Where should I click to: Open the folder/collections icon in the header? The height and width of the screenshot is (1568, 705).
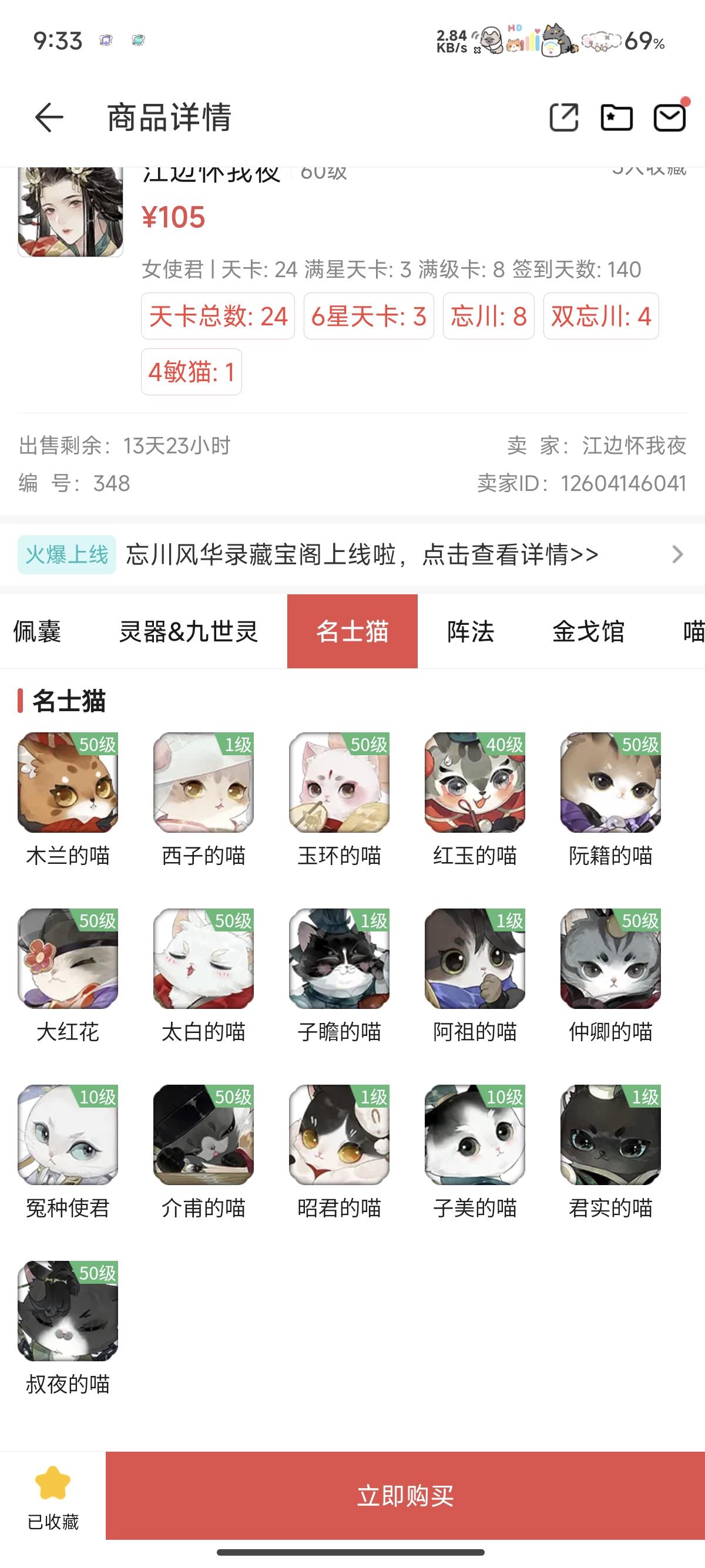click(617, 118)
